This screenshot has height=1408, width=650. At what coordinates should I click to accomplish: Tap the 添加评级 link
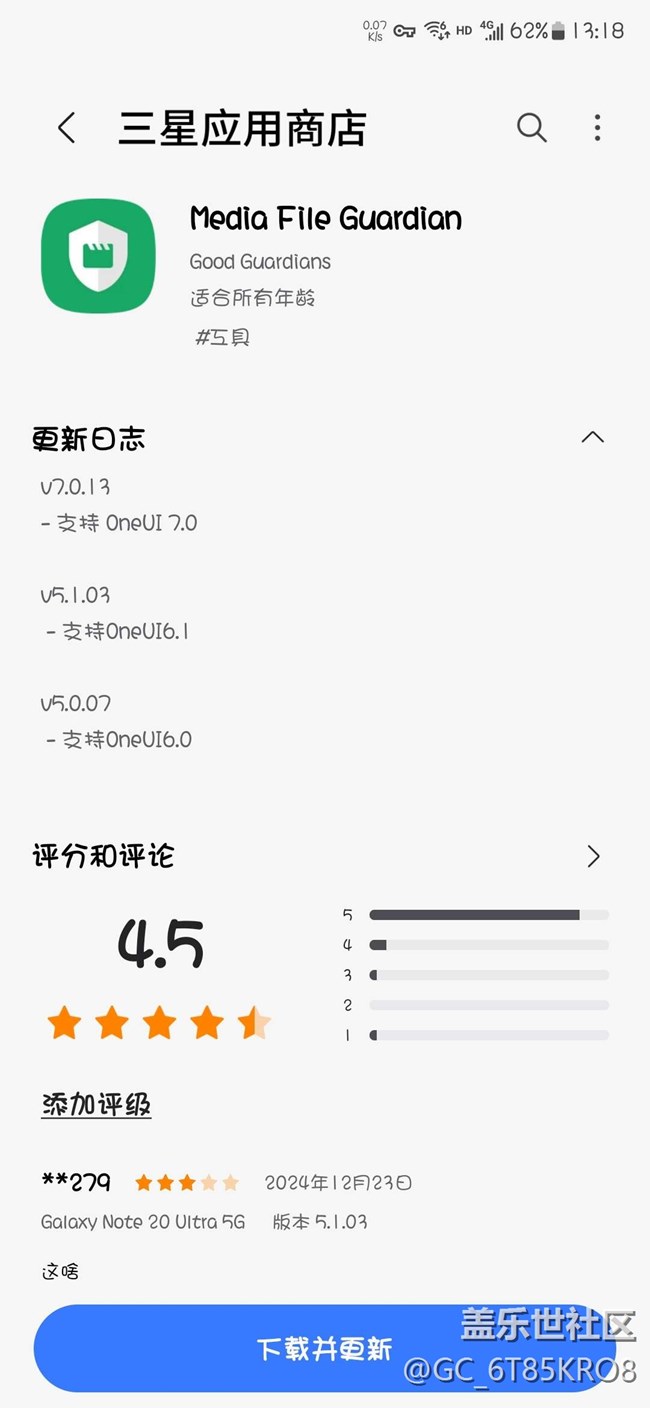[x=96, y=1105]
